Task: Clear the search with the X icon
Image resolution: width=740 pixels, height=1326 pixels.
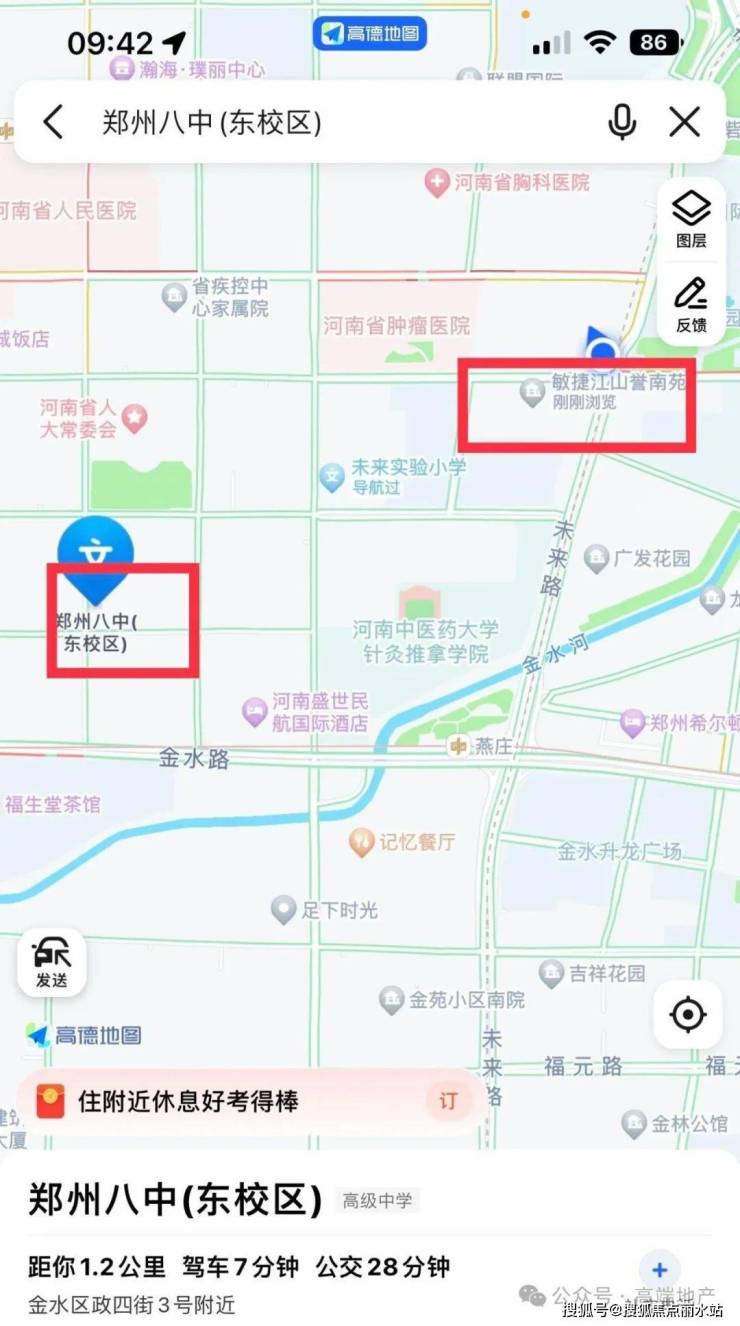Action: click(x=685, y=123)
